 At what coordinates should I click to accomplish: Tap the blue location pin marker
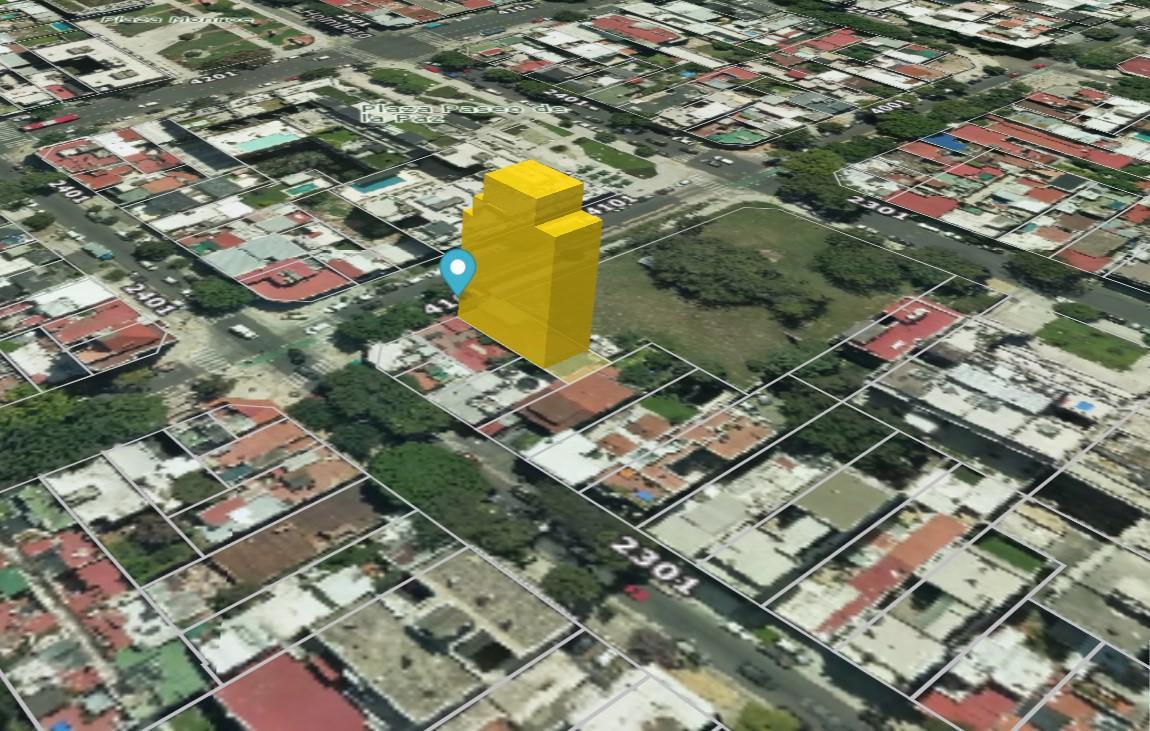click(458, 269)
